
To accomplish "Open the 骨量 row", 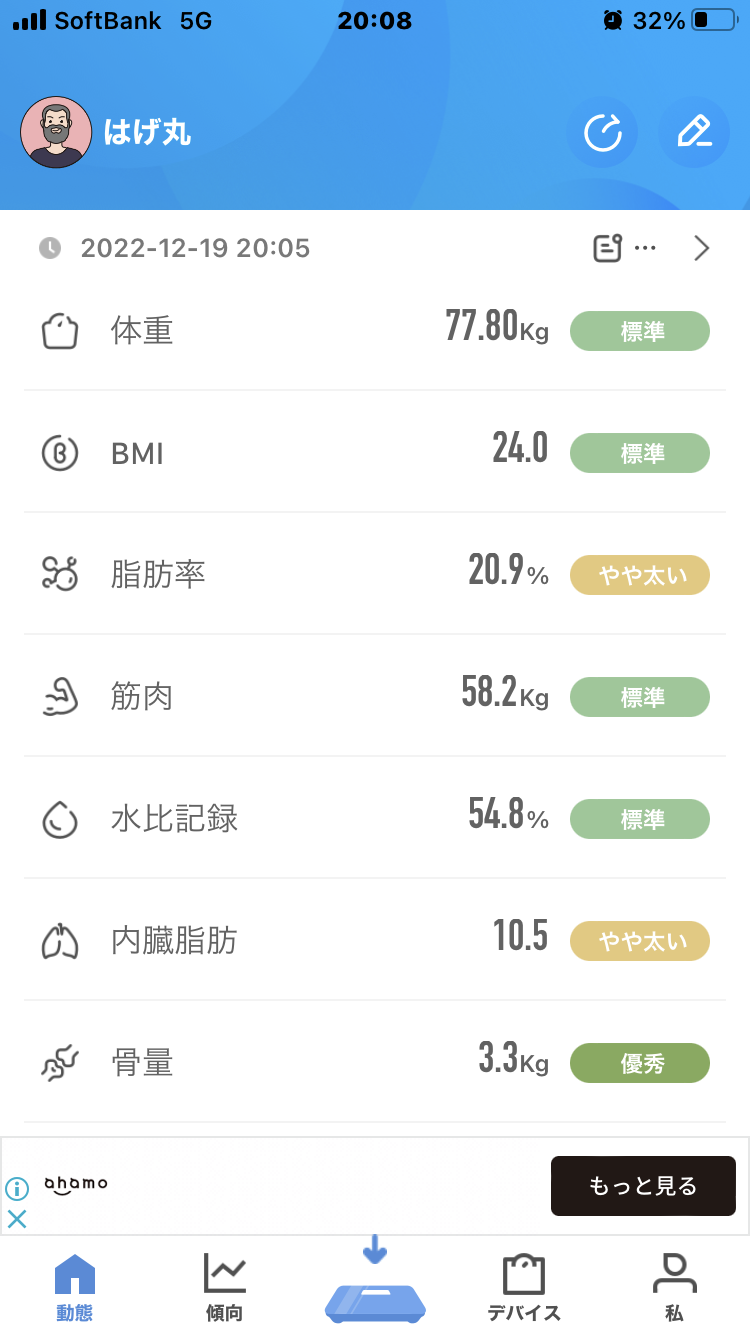I will [x=375, y=1062].
